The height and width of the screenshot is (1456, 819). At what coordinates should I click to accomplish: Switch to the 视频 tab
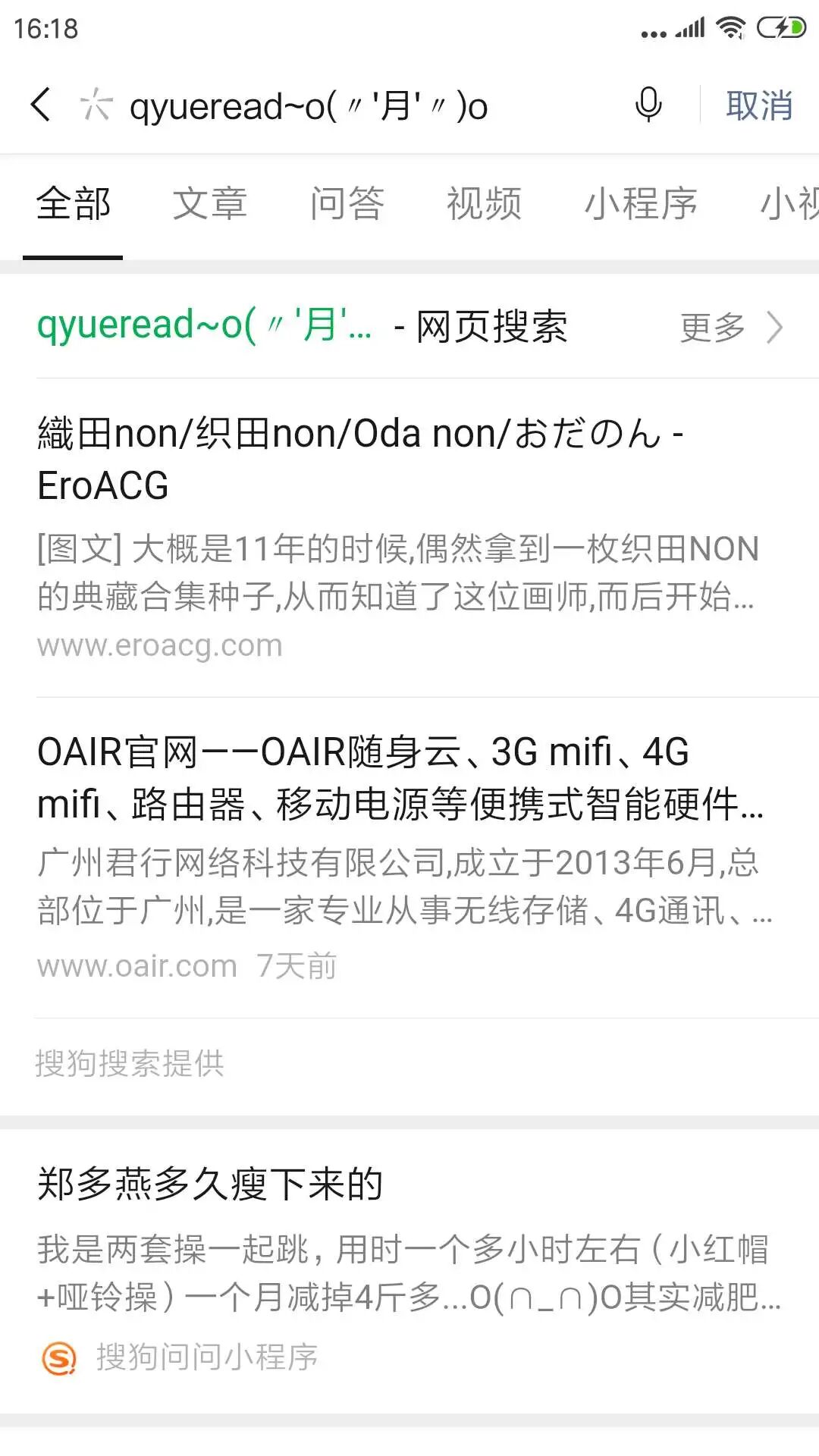[x=484, y=204]
